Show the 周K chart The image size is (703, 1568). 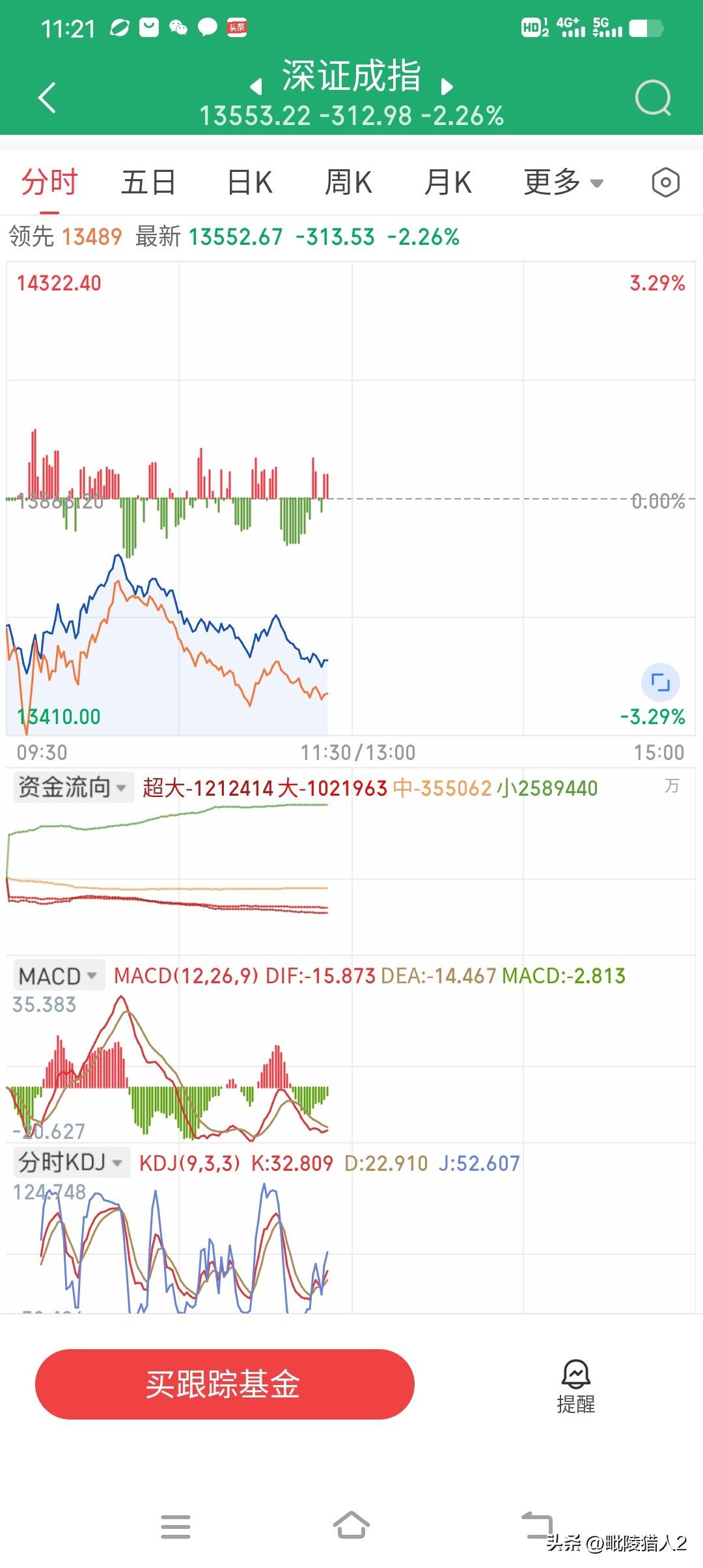point(349,182)
